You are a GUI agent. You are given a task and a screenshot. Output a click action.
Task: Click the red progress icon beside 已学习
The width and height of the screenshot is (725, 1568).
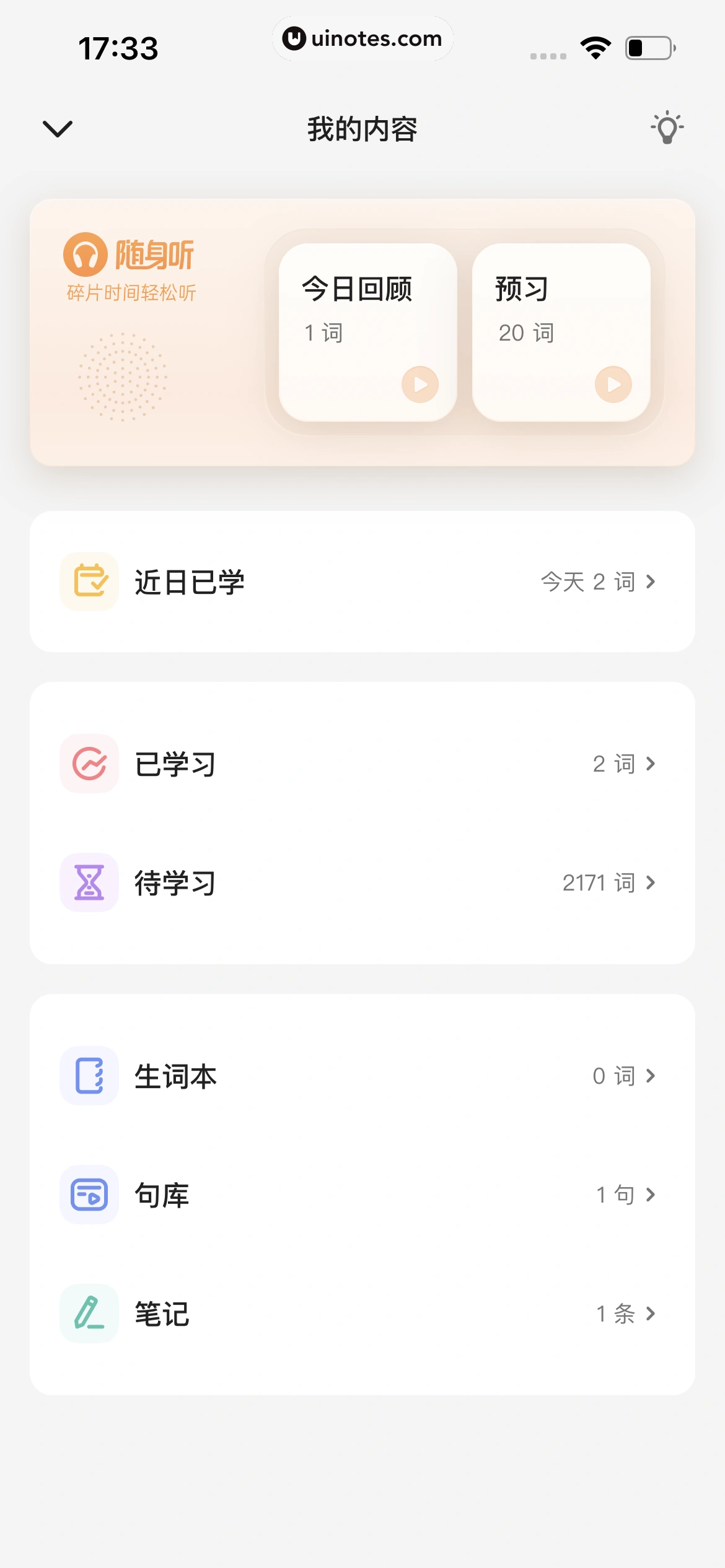click(x=89, y=764)
